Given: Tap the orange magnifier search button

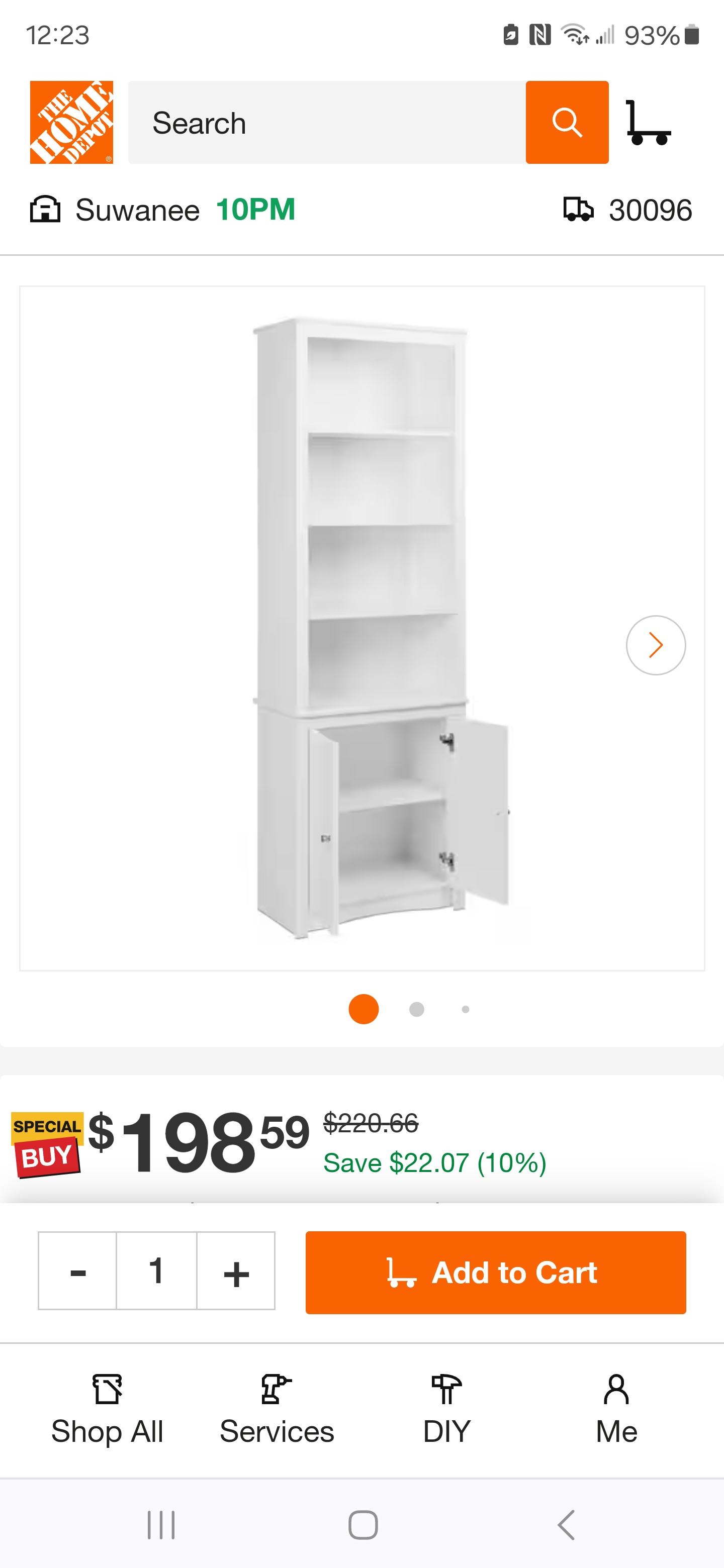Looking at the screenshot, I should click(567, 122).
